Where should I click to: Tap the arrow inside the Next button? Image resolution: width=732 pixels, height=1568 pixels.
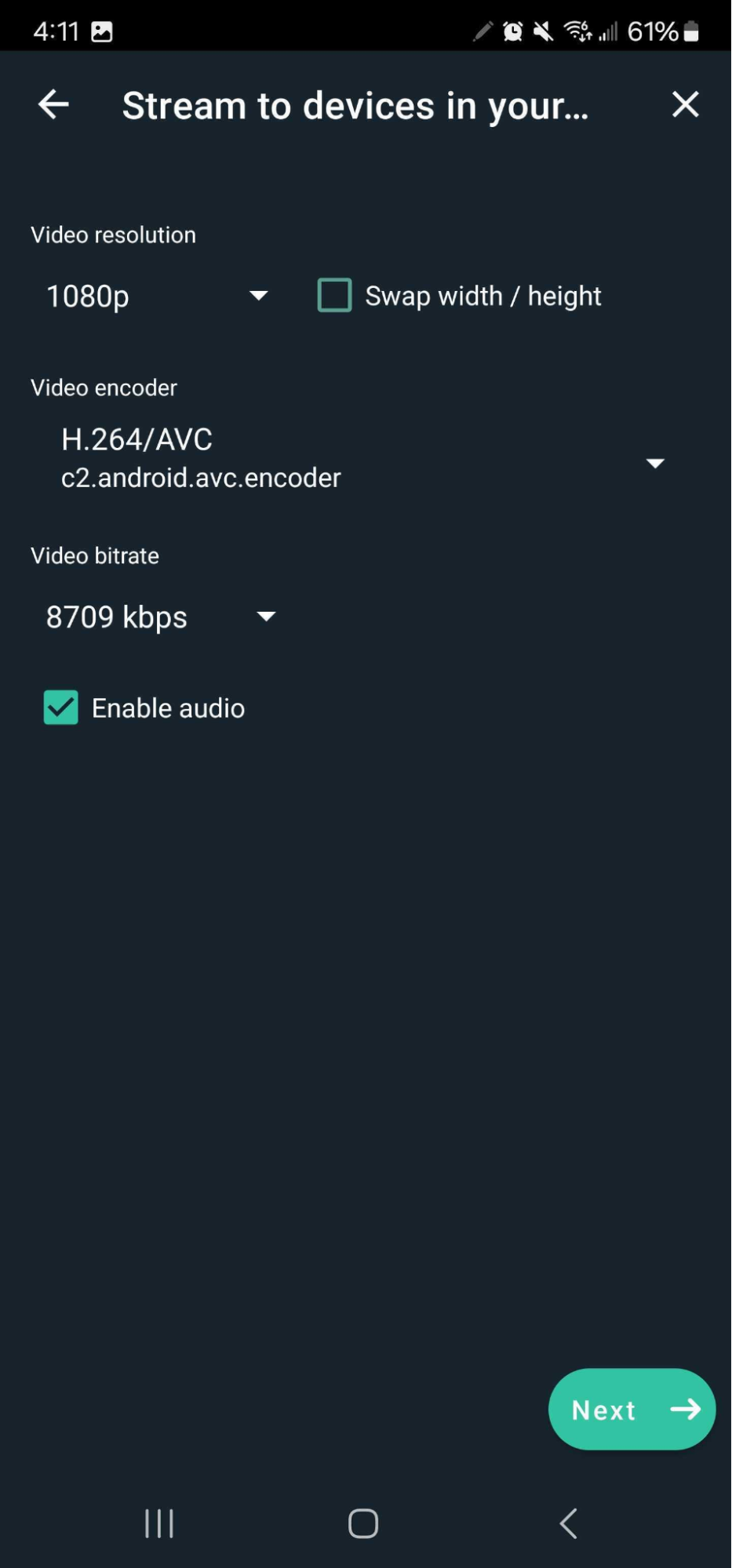pos(686,1409)
